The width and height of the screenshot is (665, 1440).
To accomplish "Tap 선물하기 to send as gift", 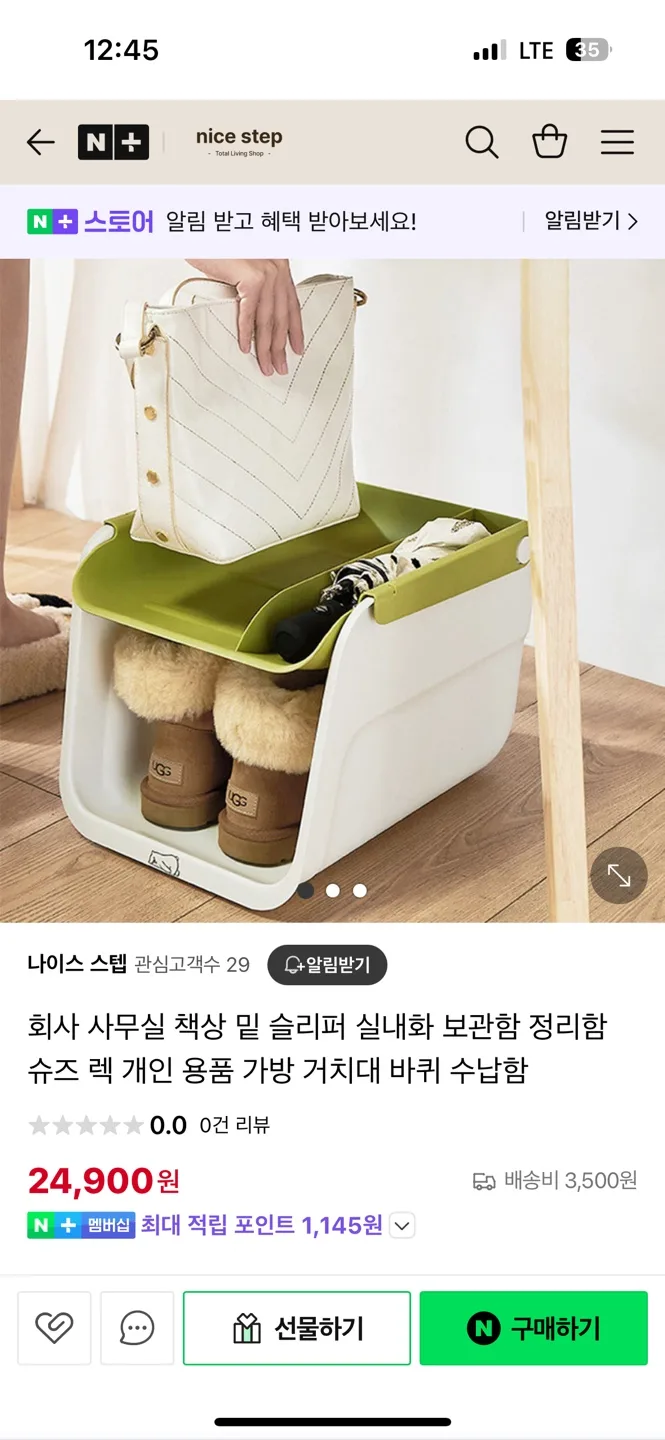I will tap(297, 1328).
